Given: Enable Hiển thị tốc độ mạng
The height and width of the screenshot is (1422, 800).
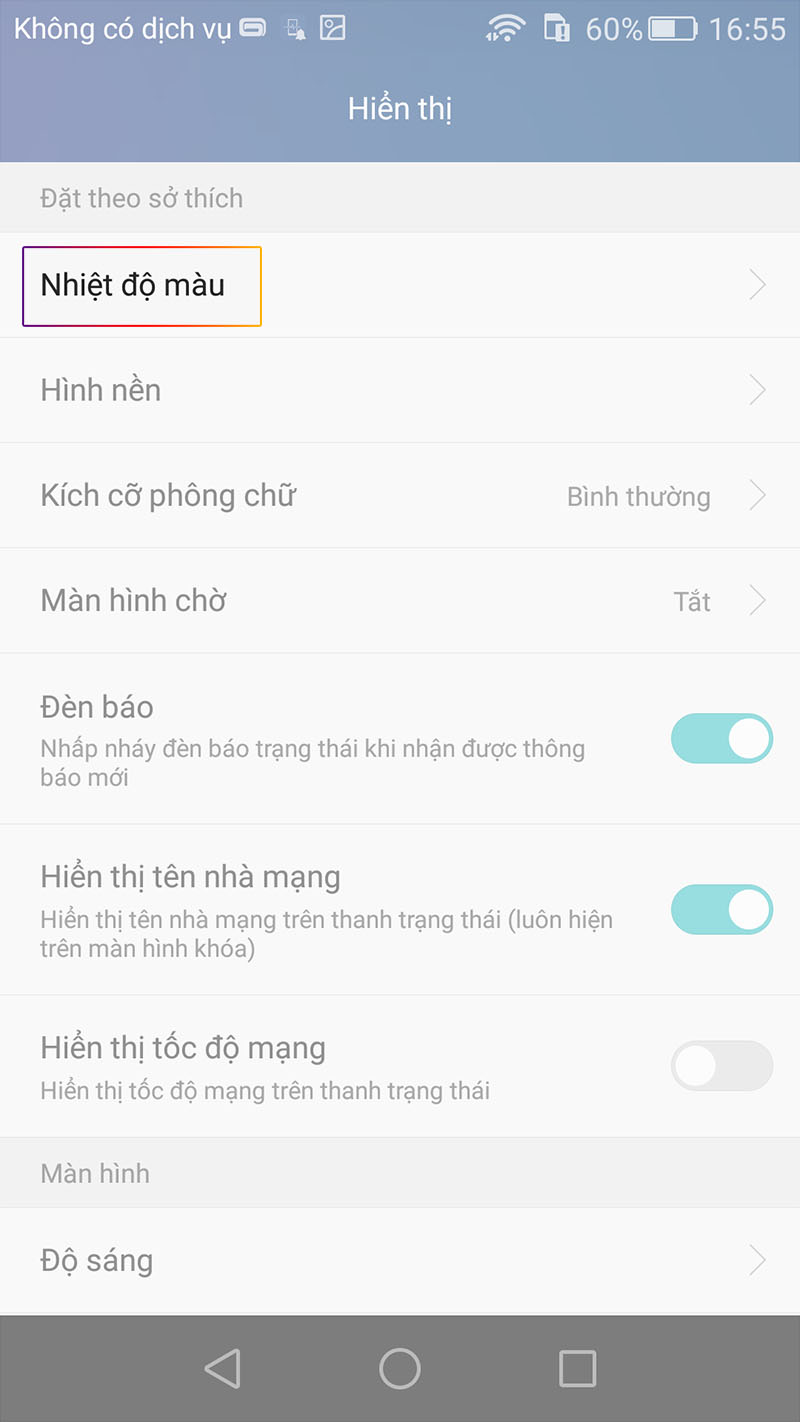Looking at the screenshot, I should point(722,1066).
